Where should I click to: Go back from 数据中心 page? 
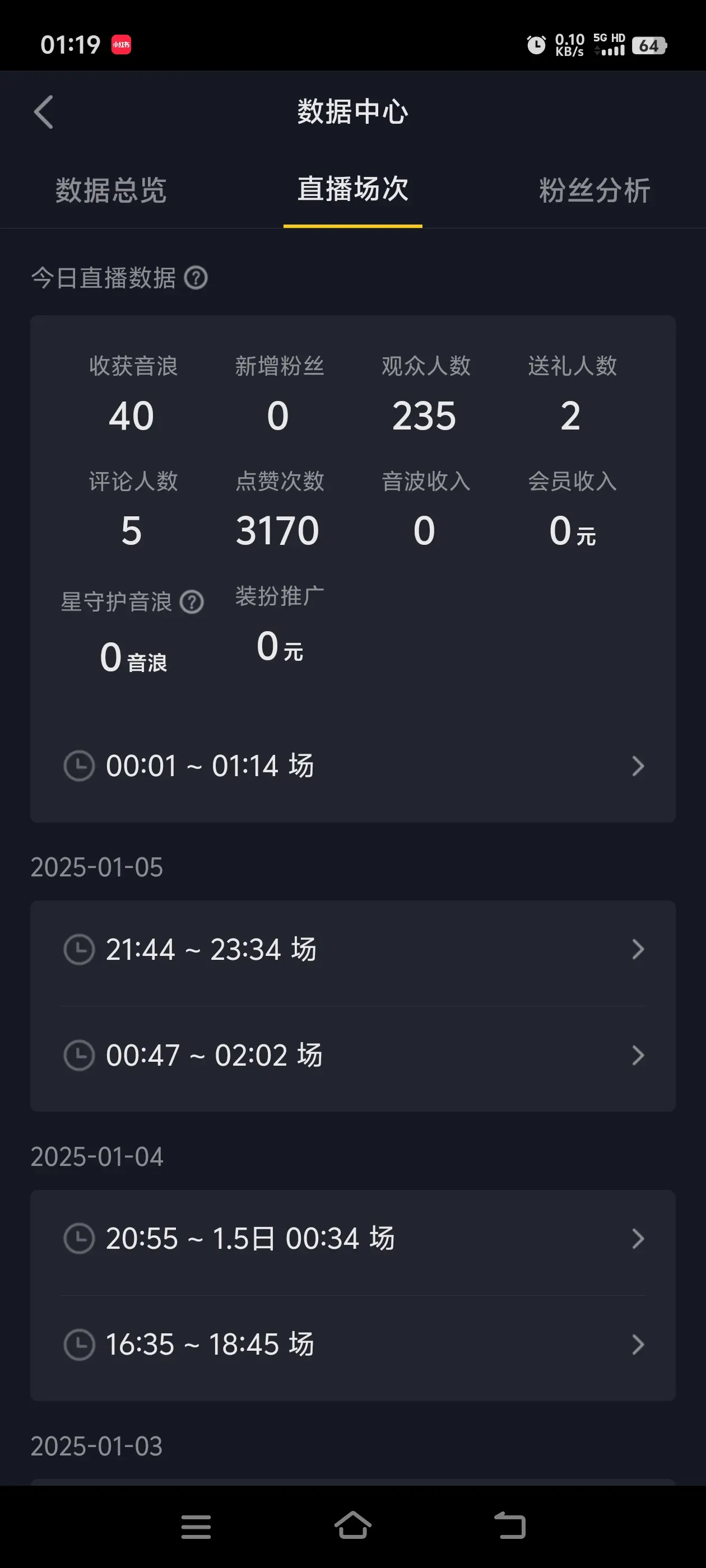[x=43, y=112]
